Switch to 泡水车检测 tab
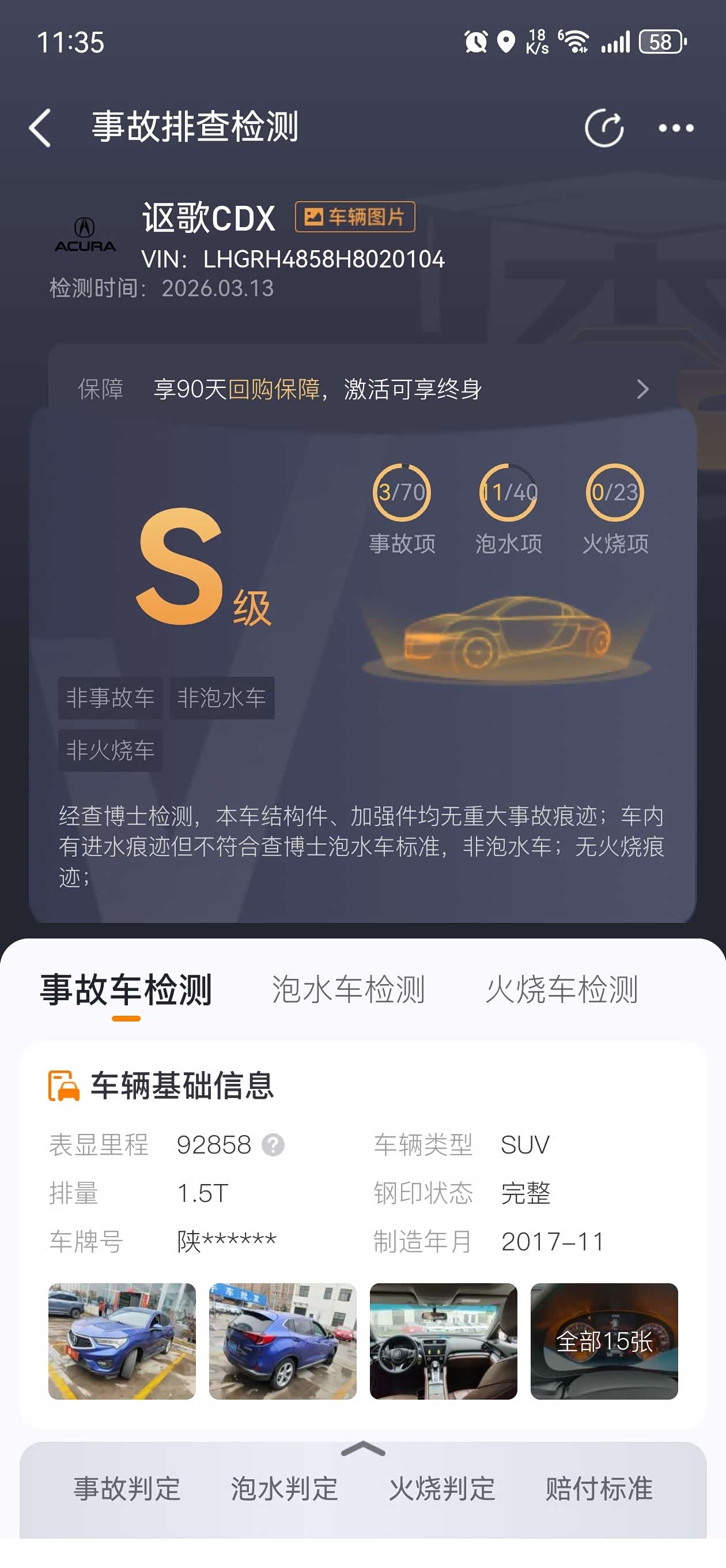The width and height of the screenshot is (726, 1568). [347, 989]
